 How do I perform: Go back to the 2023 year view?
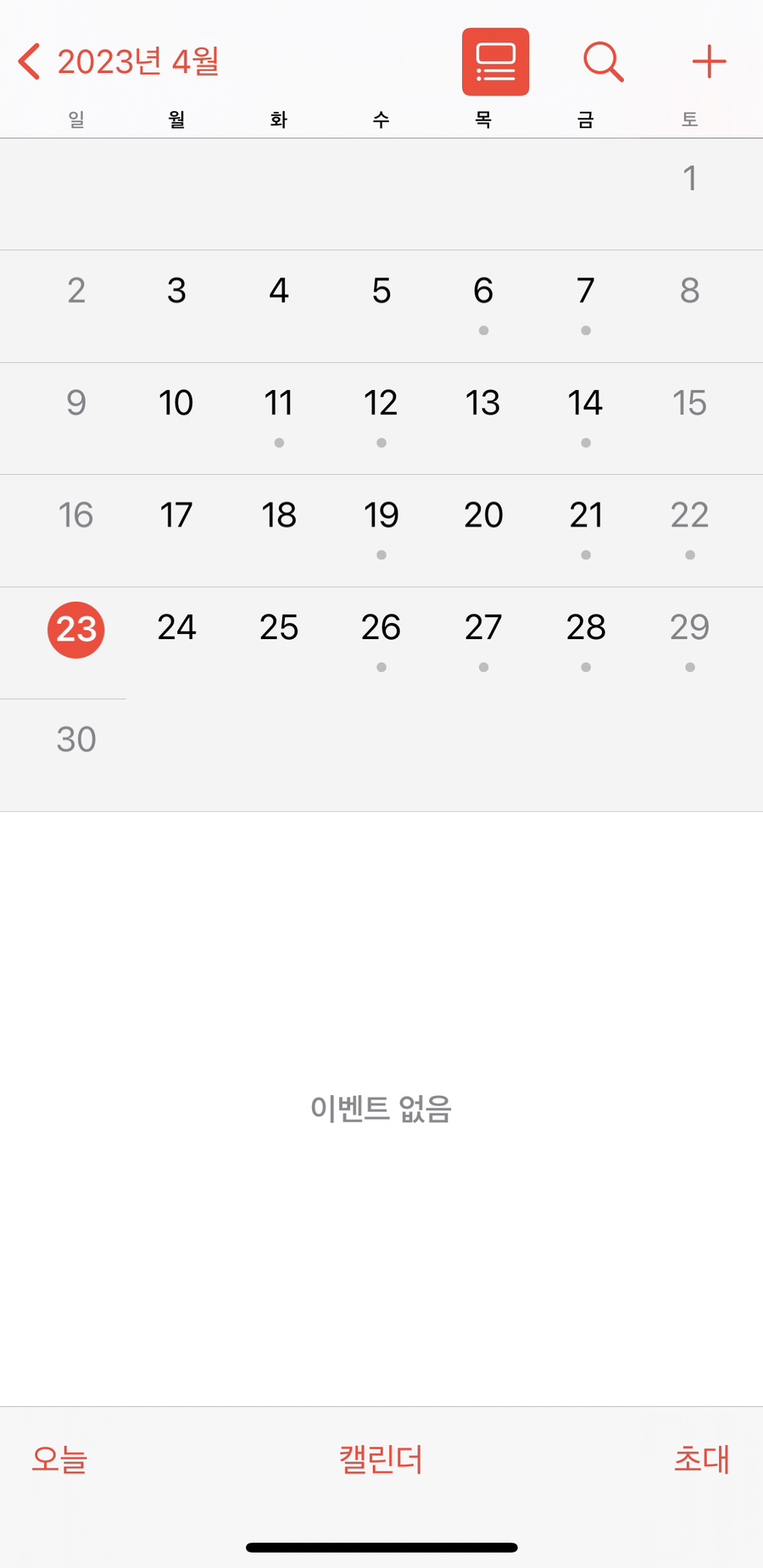pos(119,62)
